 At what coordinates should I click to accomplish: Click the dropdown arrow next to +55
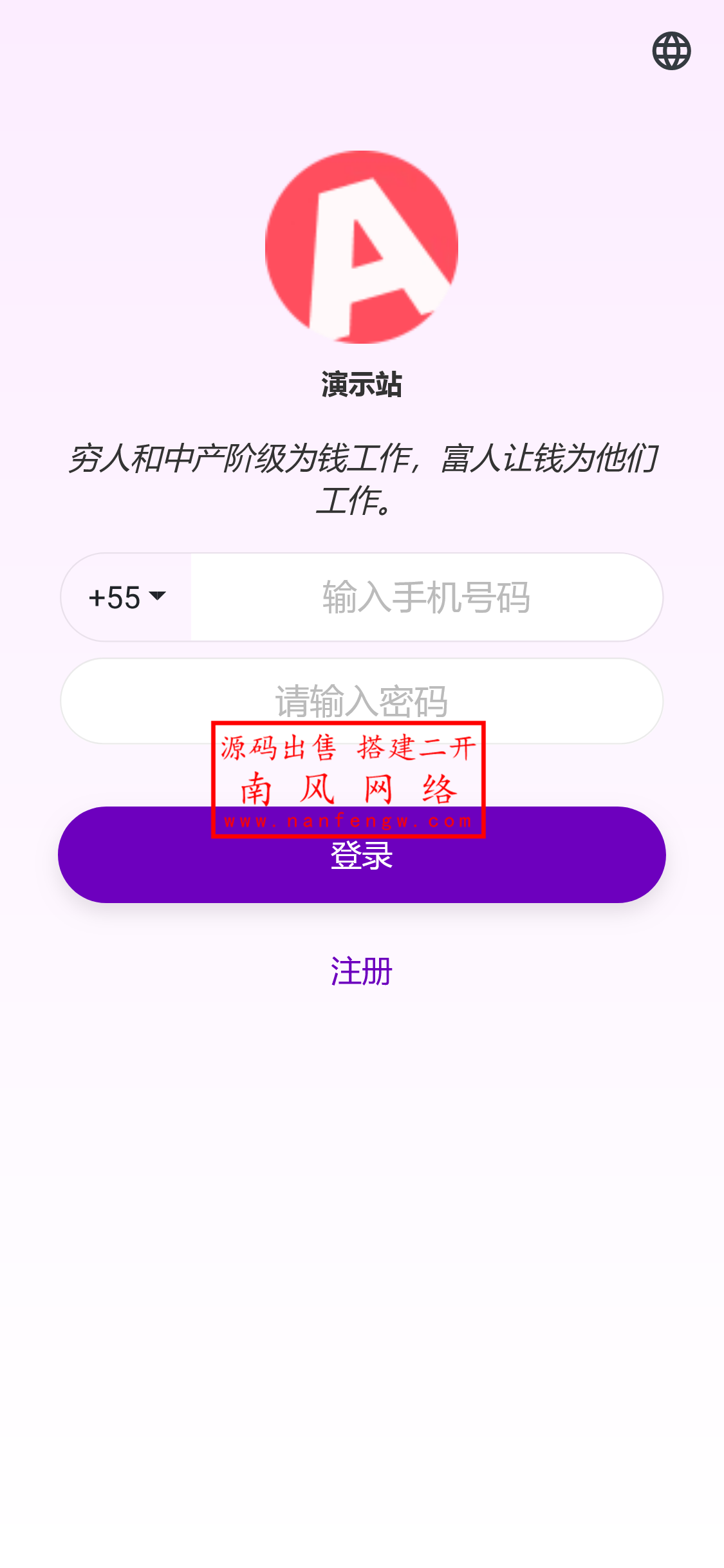[156, 597]
